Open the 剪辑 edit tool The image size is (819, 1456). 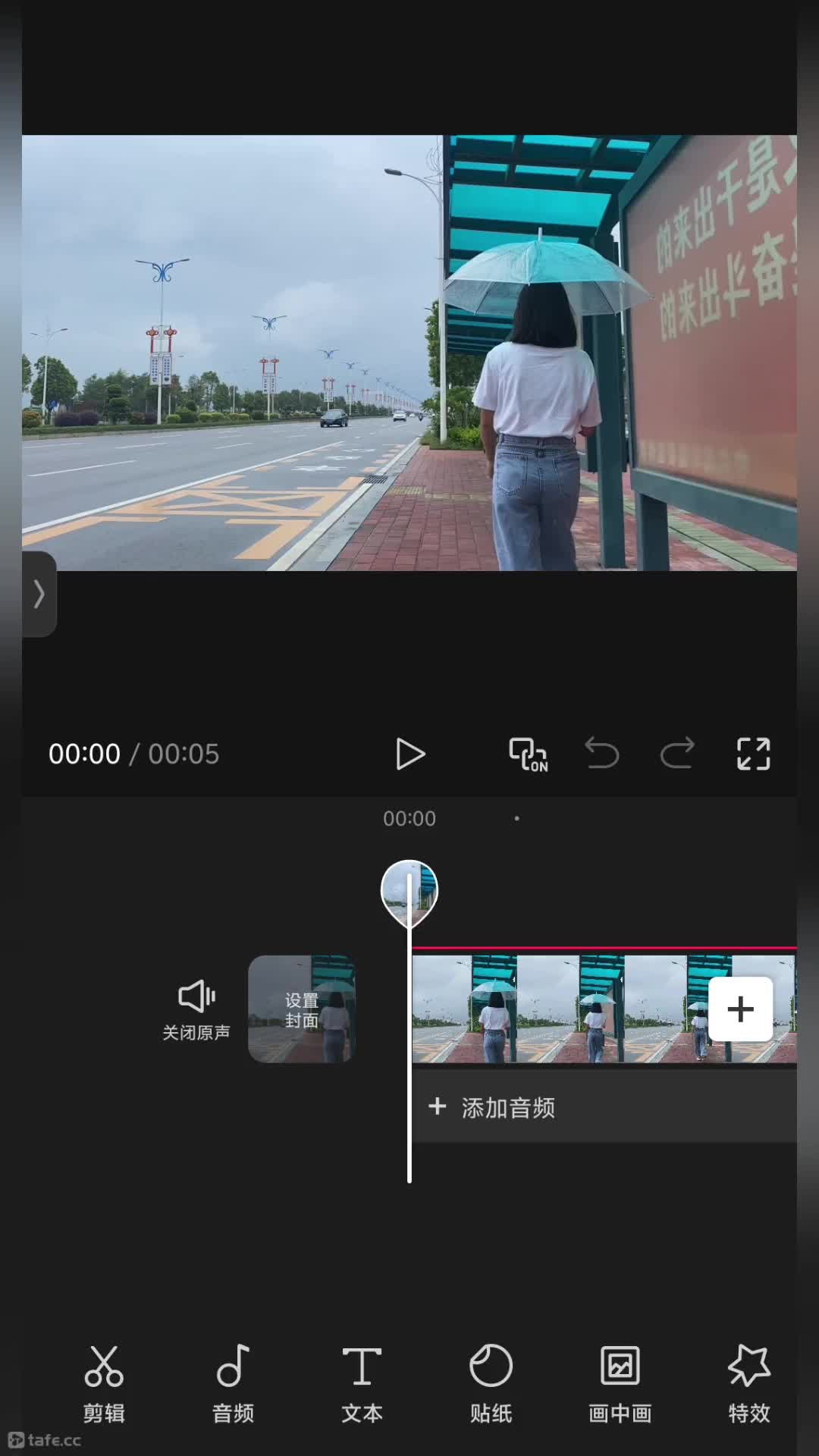click(104, 1385)
